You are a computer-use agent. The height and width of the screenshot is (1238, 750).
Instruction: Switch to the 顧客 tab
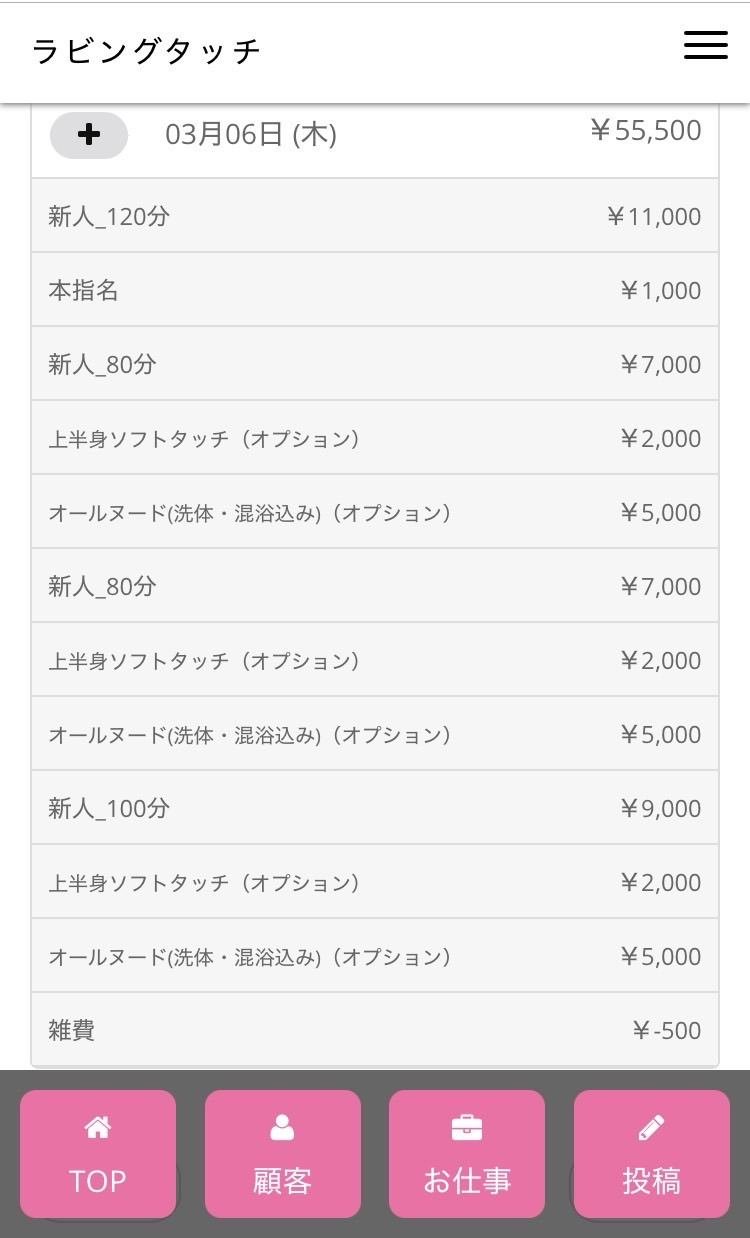coord(283,1154)
